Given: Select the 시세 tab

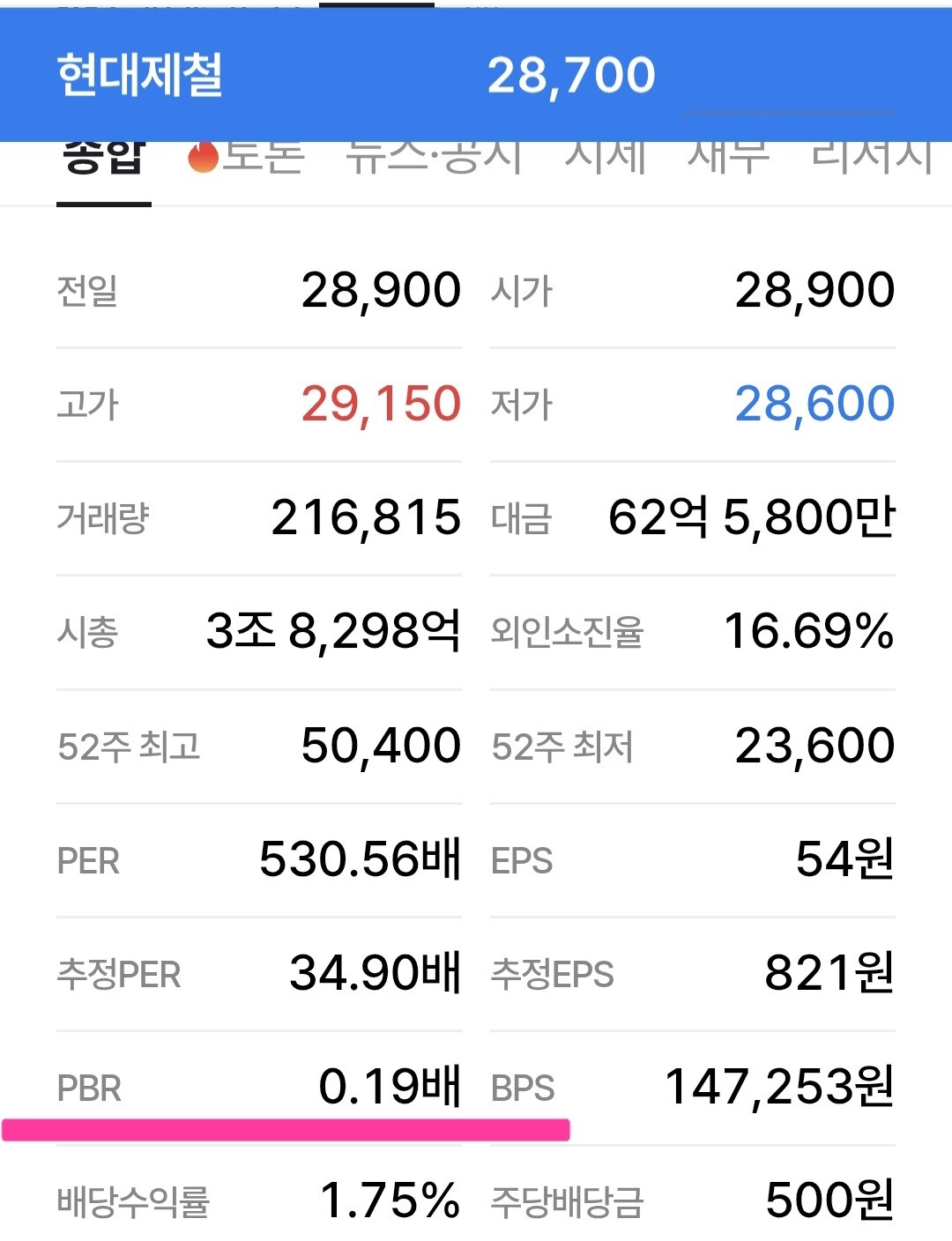Looking at the screenshot, I should click(606, 159).
